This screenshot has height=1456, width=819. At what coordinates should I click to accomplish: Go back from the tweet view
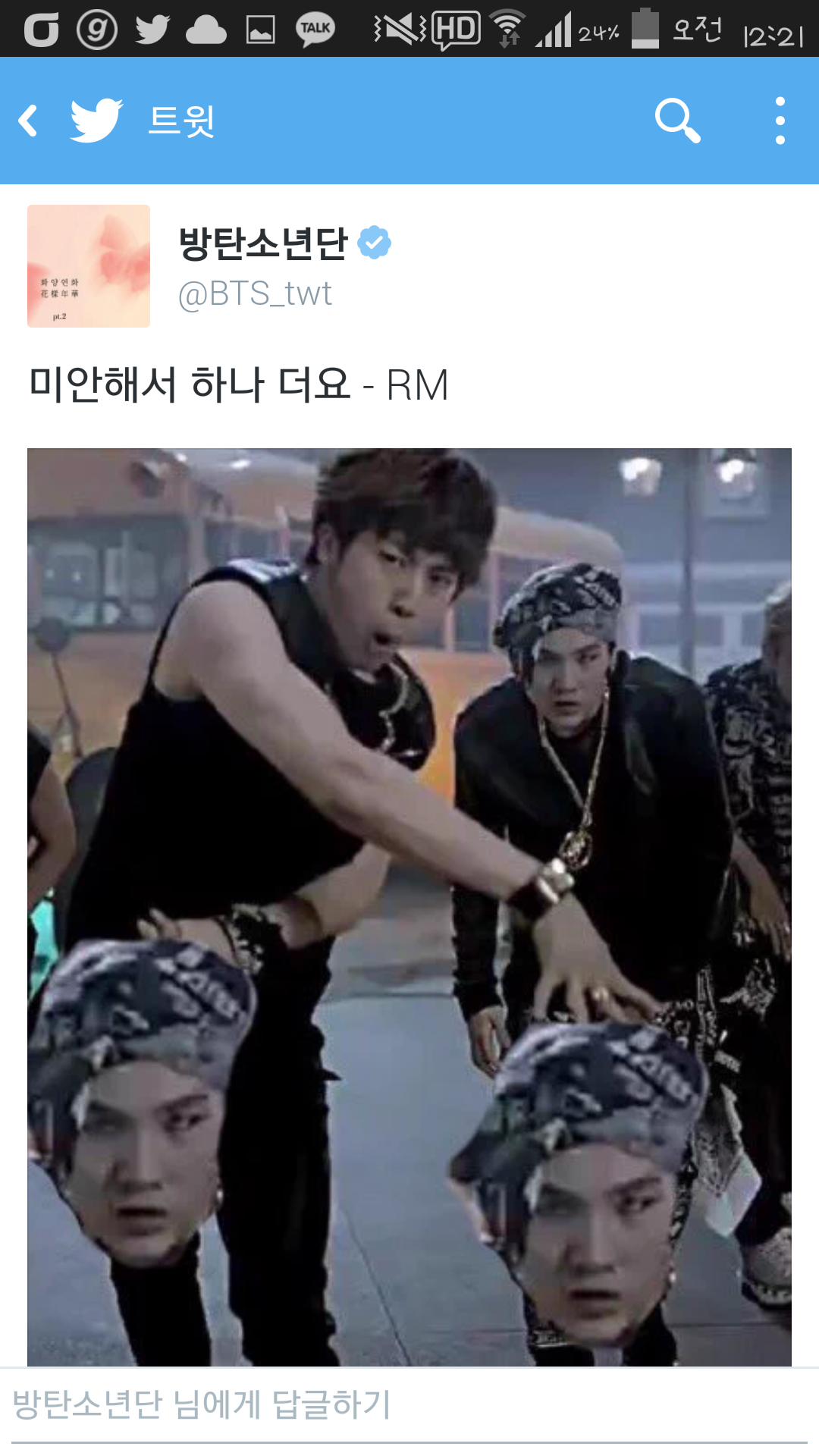[x=29, y=121]
